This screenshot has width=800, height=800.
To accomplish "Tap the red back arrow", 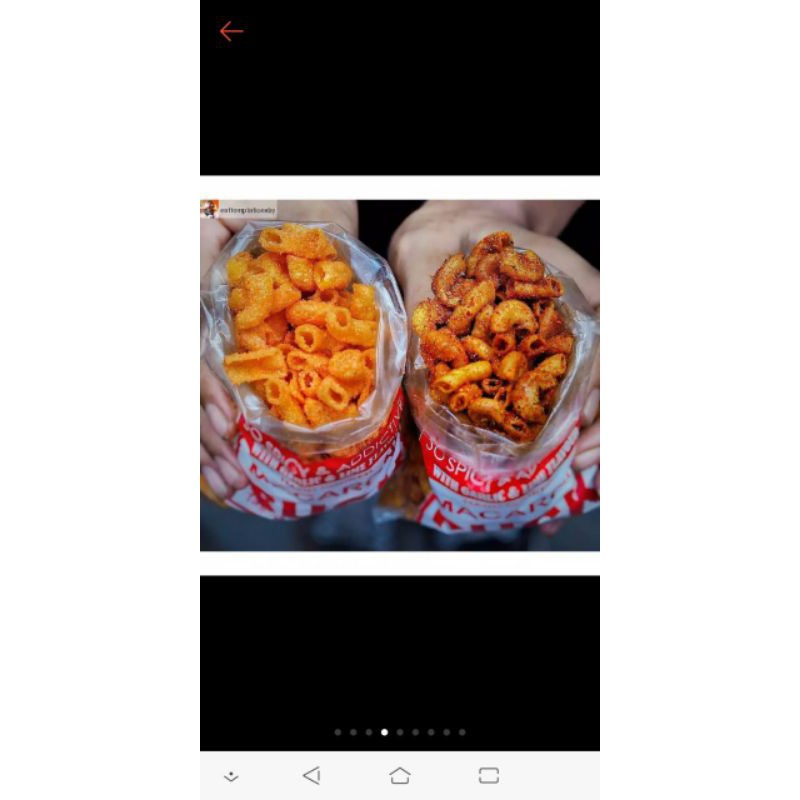I will point(231,32).
